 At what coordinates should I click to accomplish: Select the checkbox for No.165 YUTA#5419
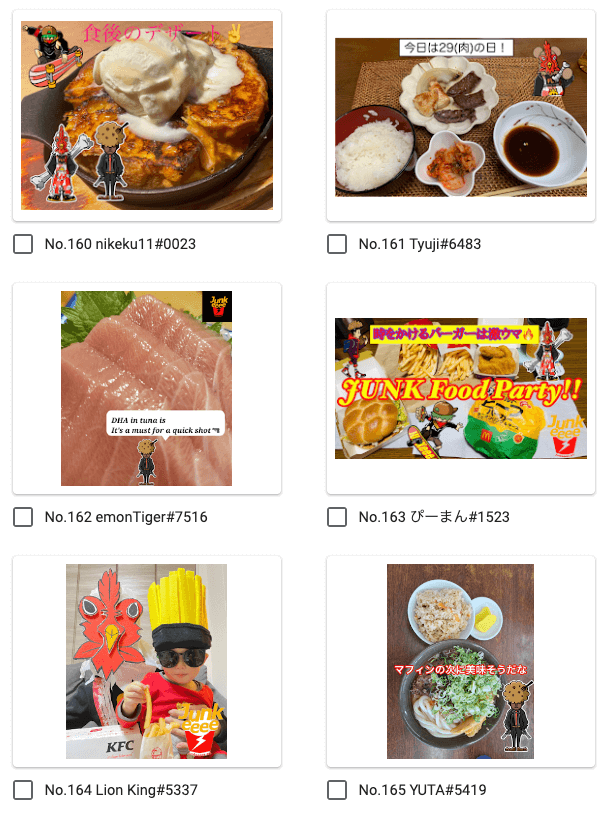(x=337, y=790)
